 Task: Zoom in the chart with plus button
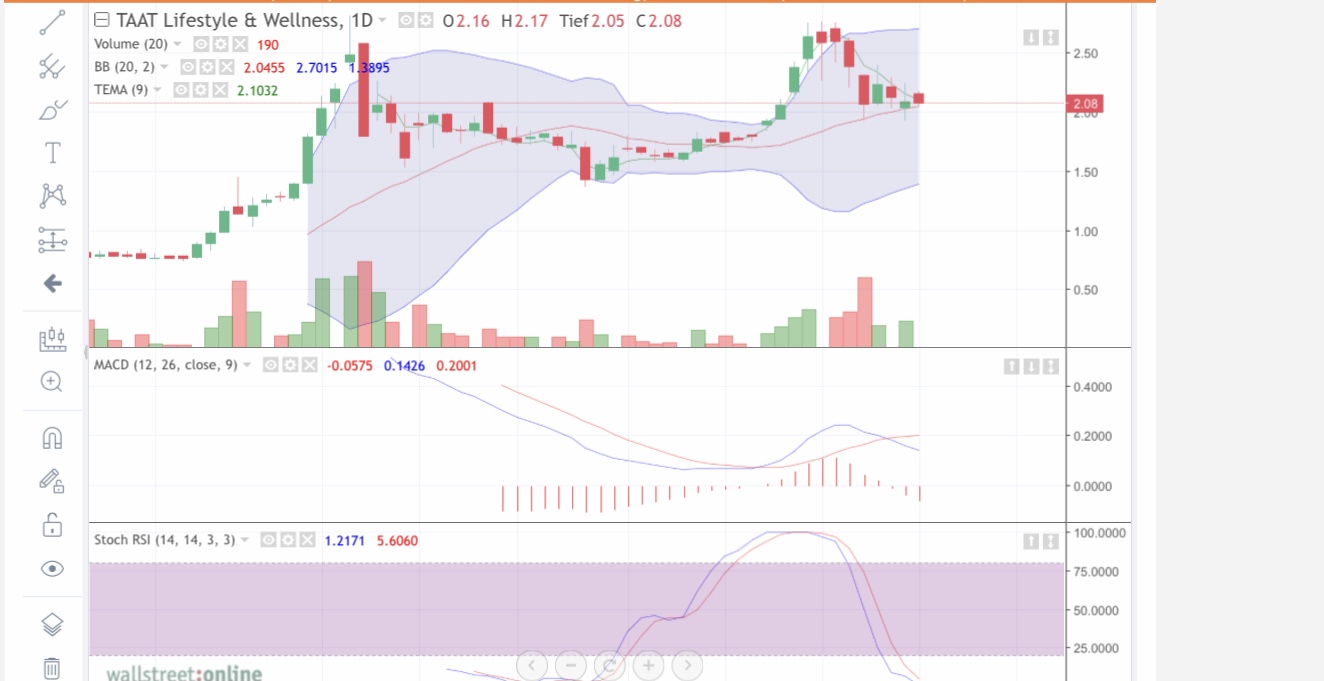648,664
